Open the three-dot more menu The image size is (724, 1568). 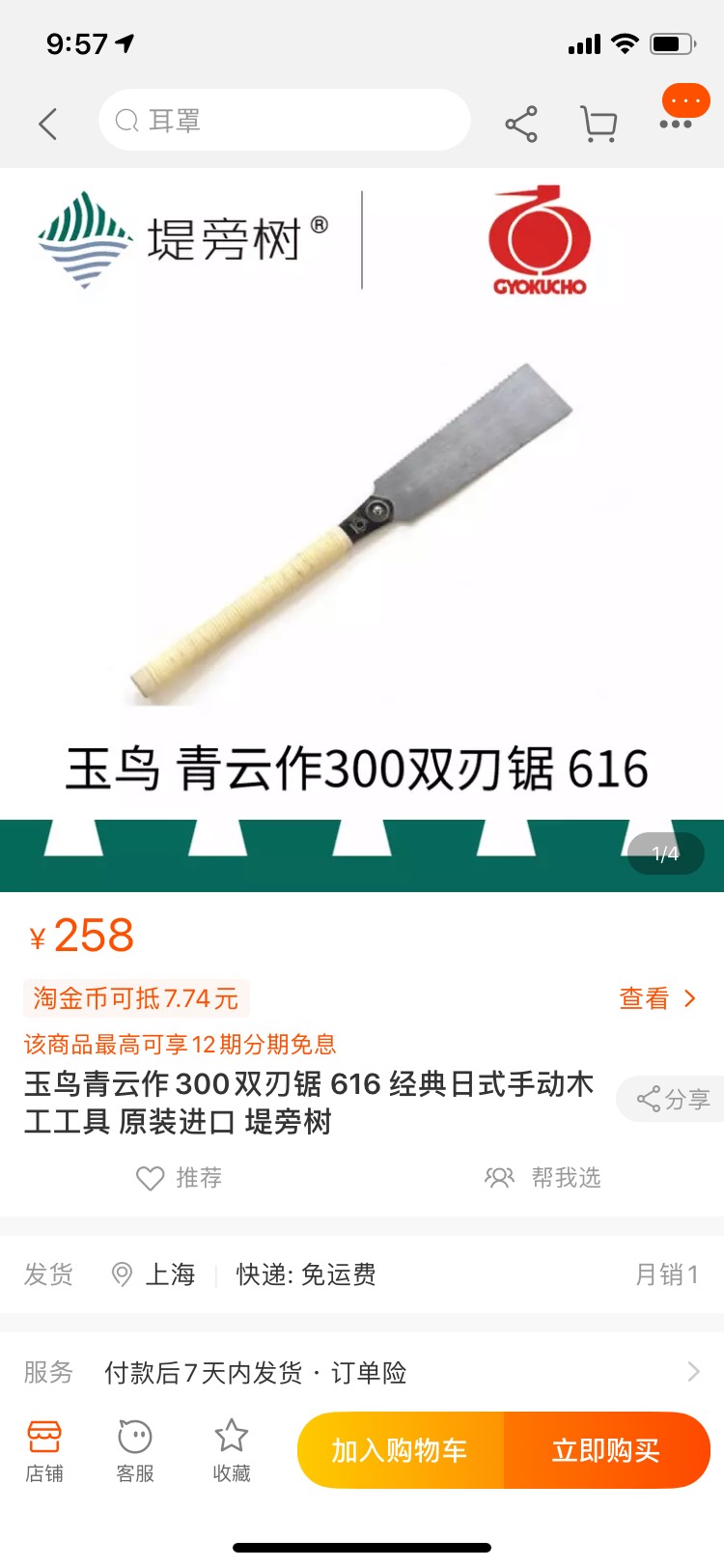tap(676, 124)
